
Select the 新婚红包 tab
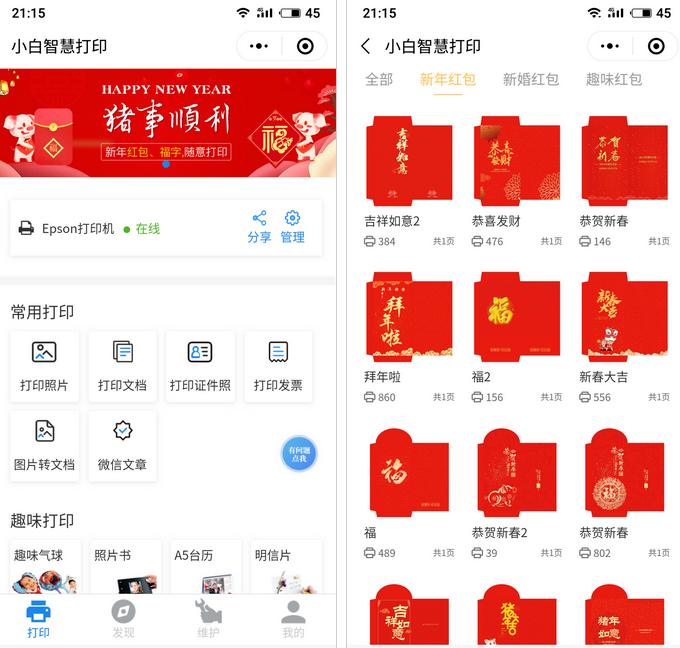530,79
